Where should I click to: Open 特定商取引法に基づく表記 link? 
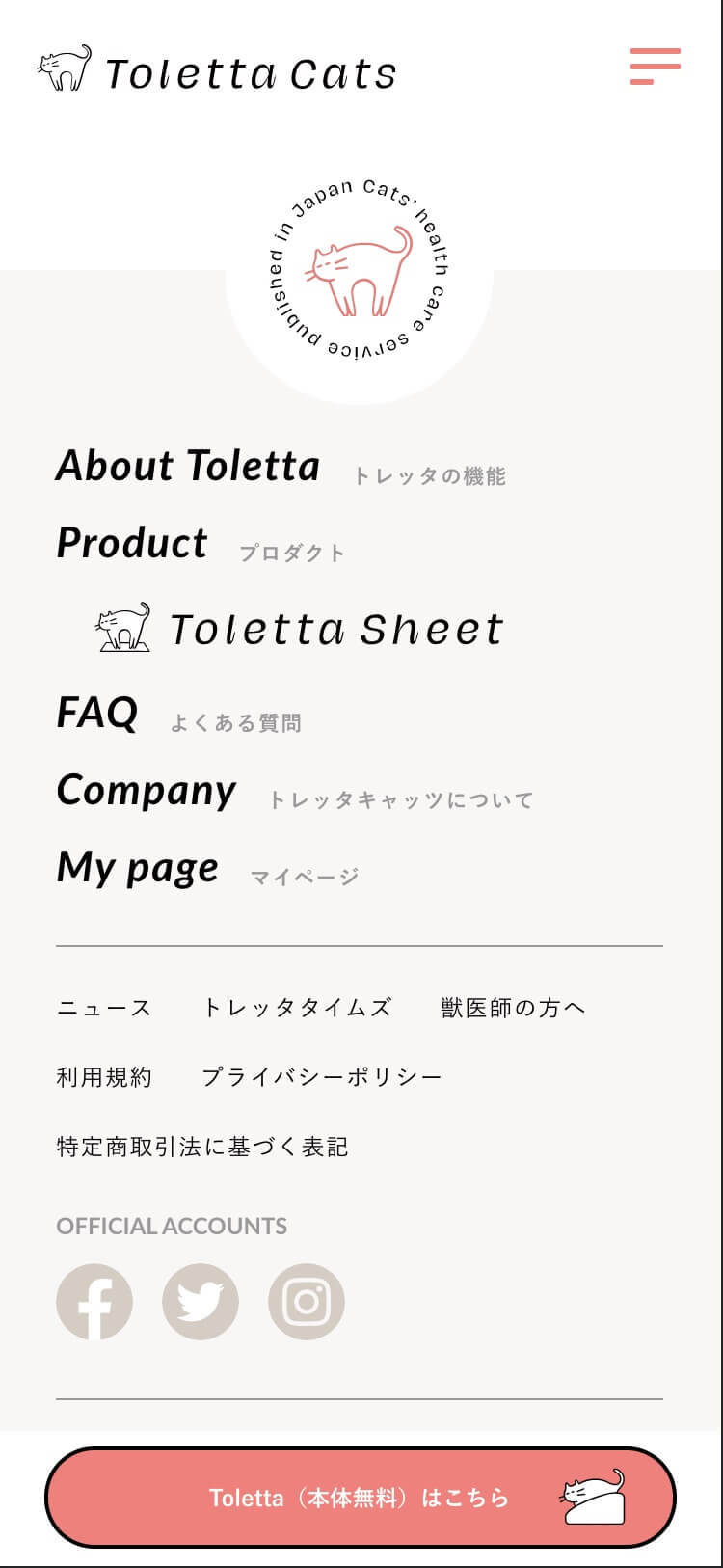coord(202,1147)
